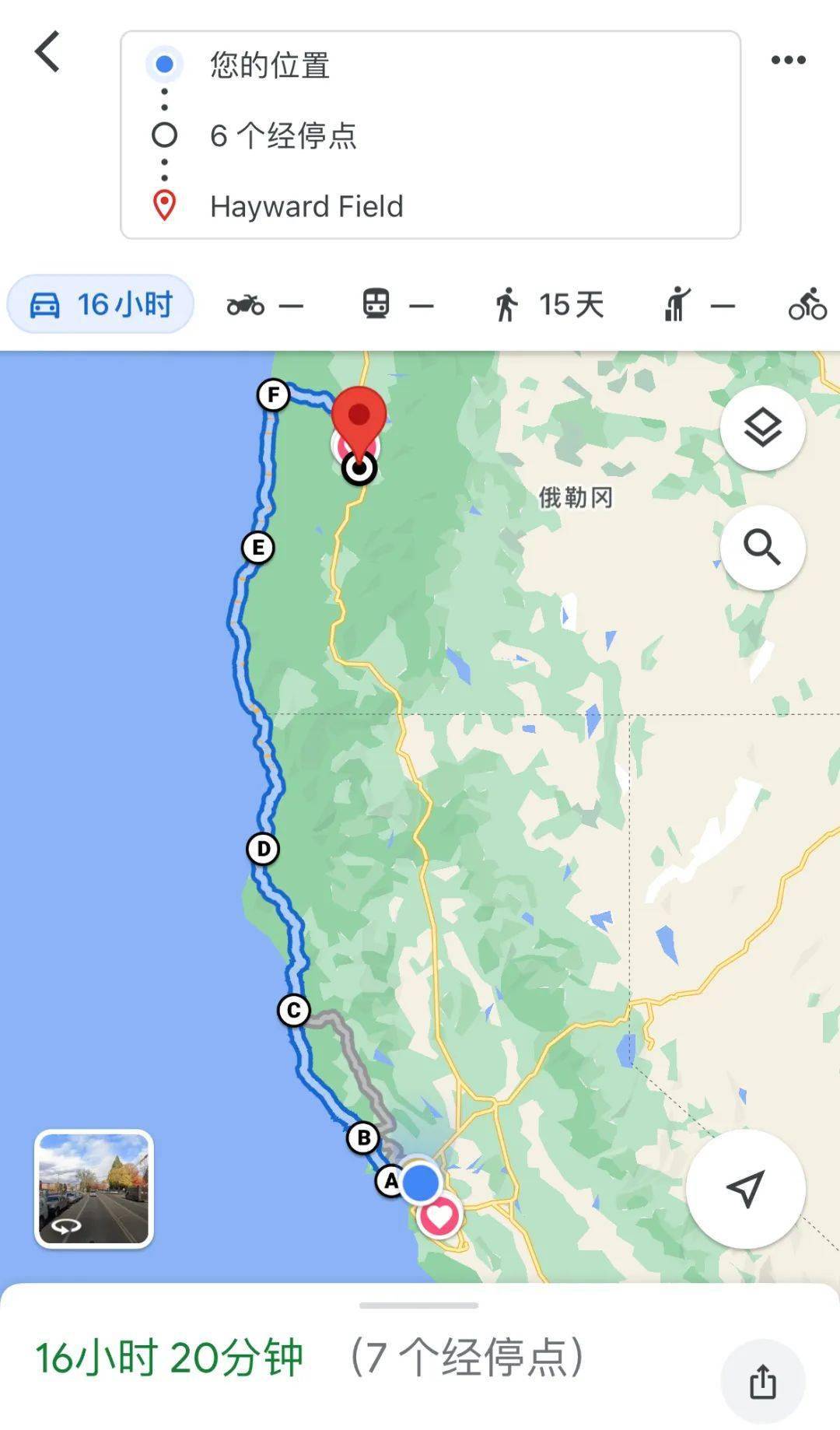This screenshot has width=840, height=1430.
Task: Open the overflow menu with three dots
Action: point(789,58)
